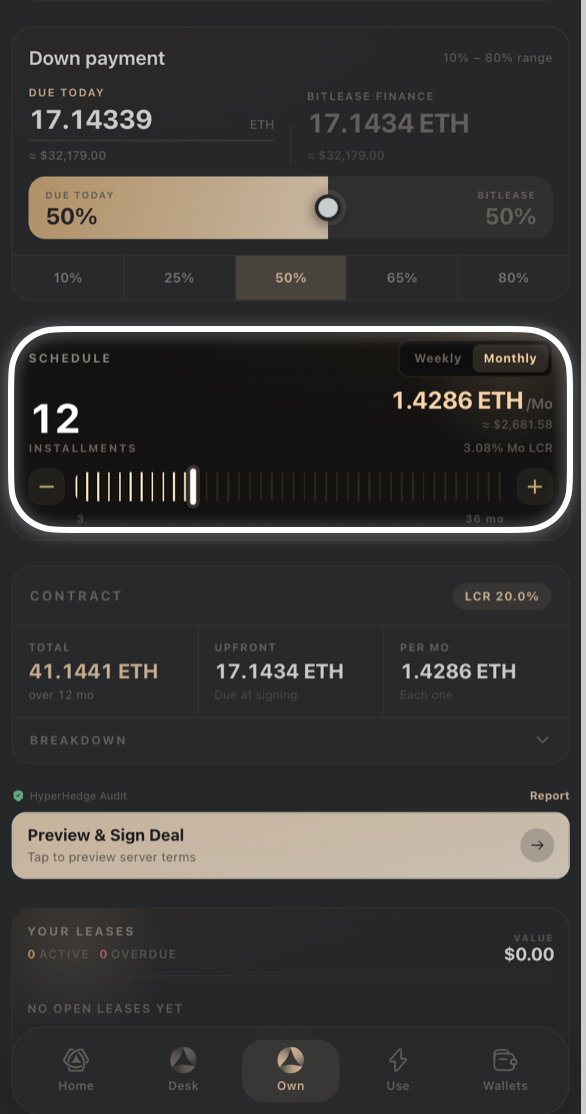Go to the Home tab
The width and height of the screenshot is (586, 1114).
pos(76,1070)
